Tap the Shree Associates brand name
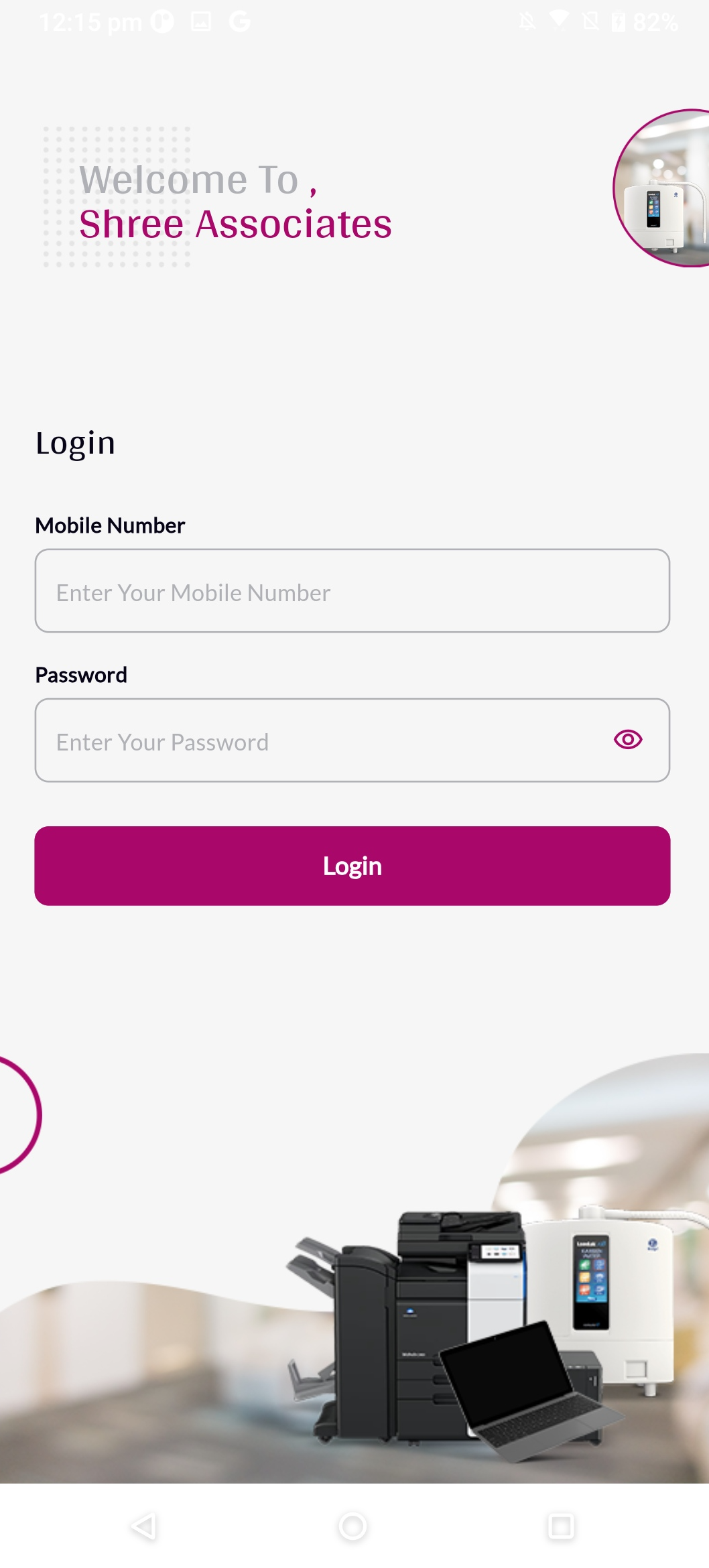Screen dimensions: 709x1568 click(x=235, y=224)
